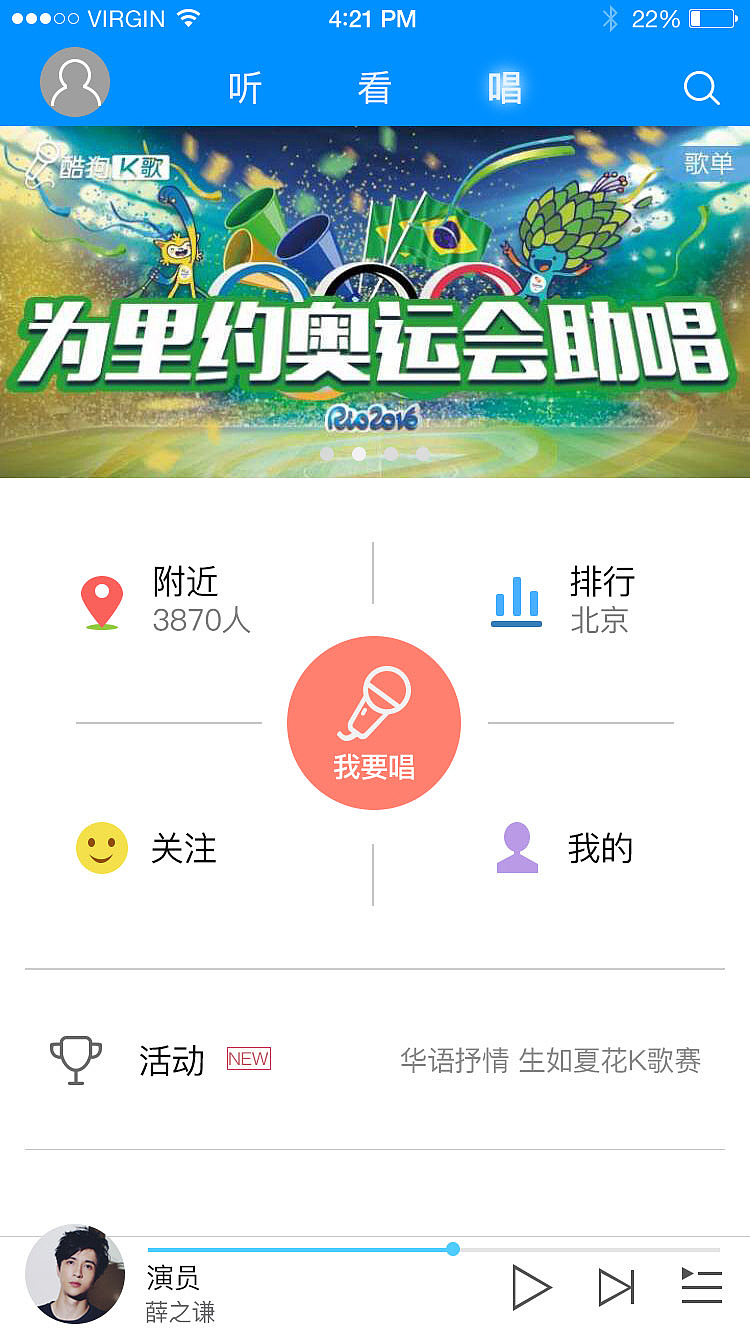Open the profile avatar in the top bar

74,82
